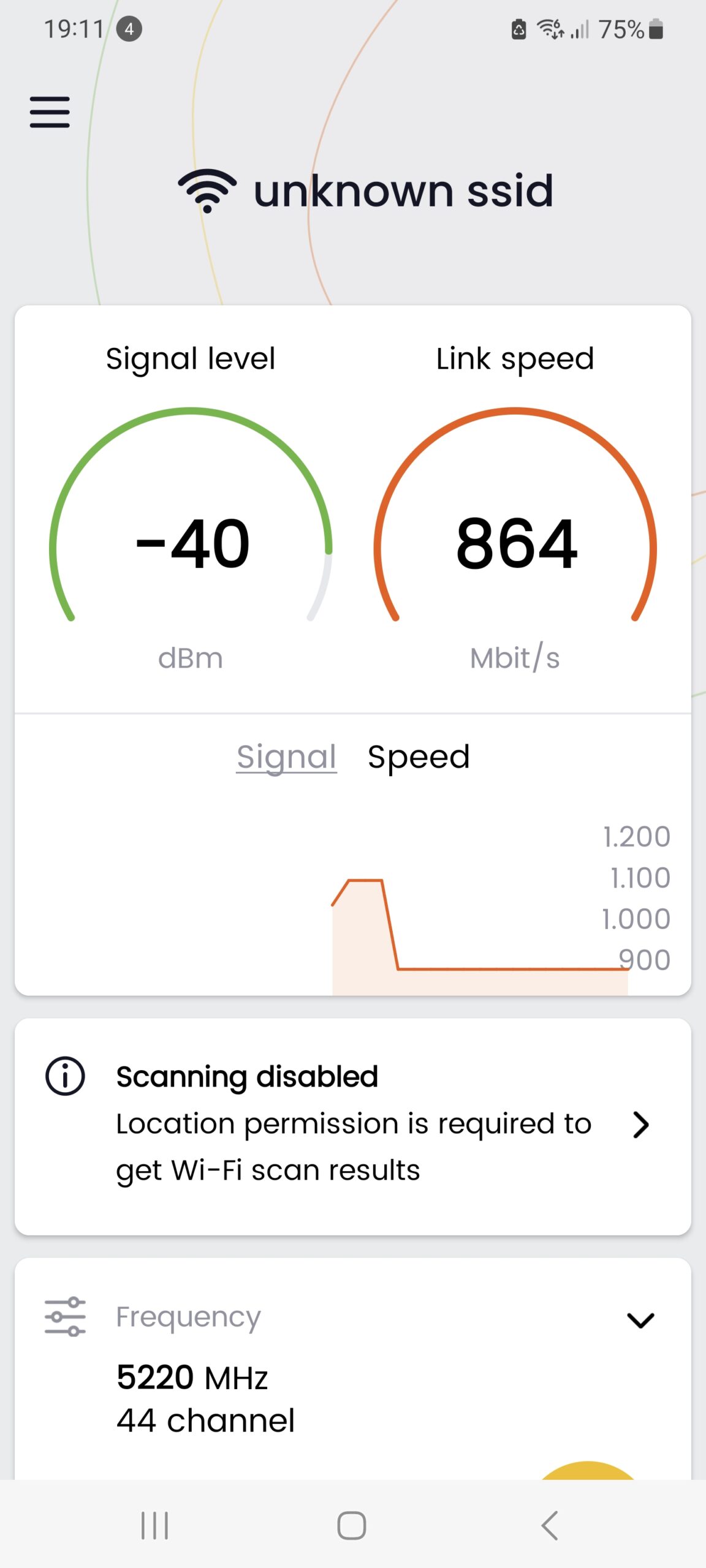Select the Speed graph tab

point(419,757)
